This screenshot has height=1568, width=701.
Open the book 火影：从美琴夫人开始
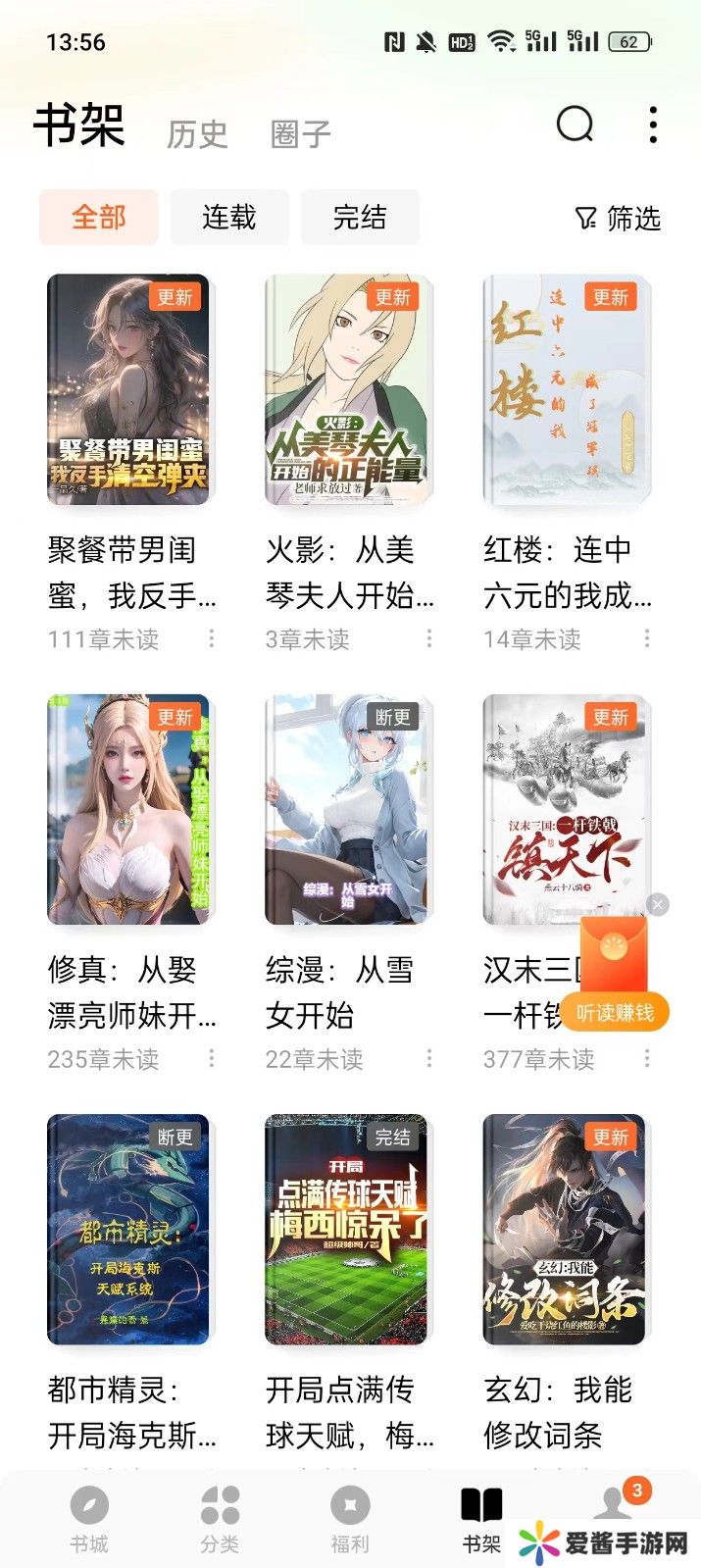click(x=347, y=390)
